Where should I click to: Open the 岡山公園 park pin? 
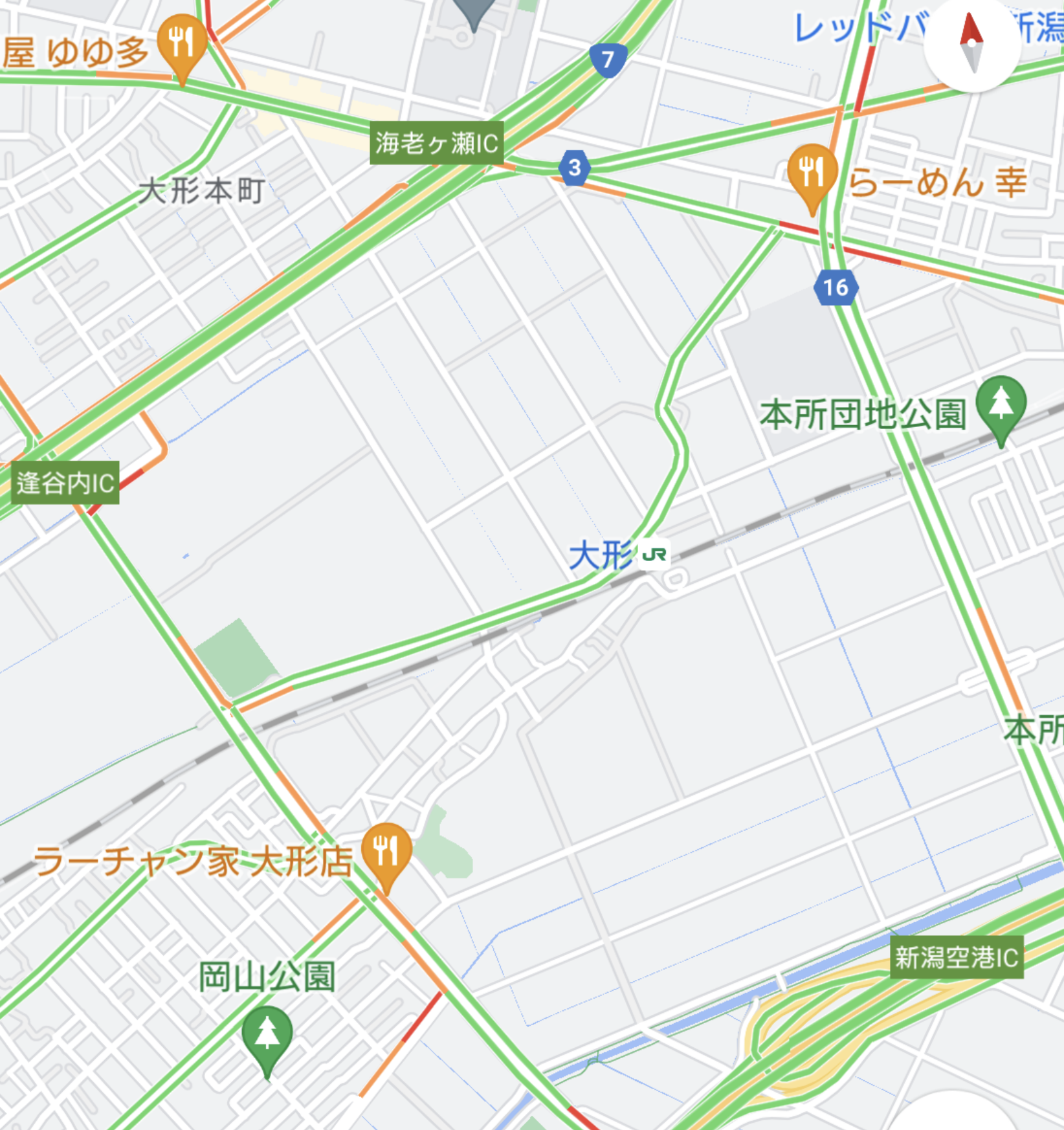click(267, 1036)
